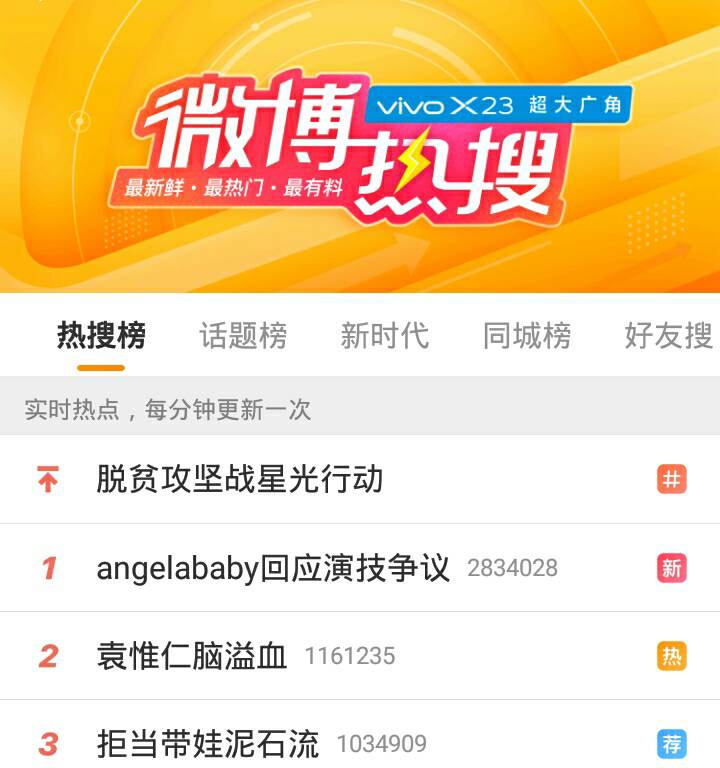Switch to the 热搜榜 tab
The height and width of the screenshot is (768, 720).
(x=101, y=336)
